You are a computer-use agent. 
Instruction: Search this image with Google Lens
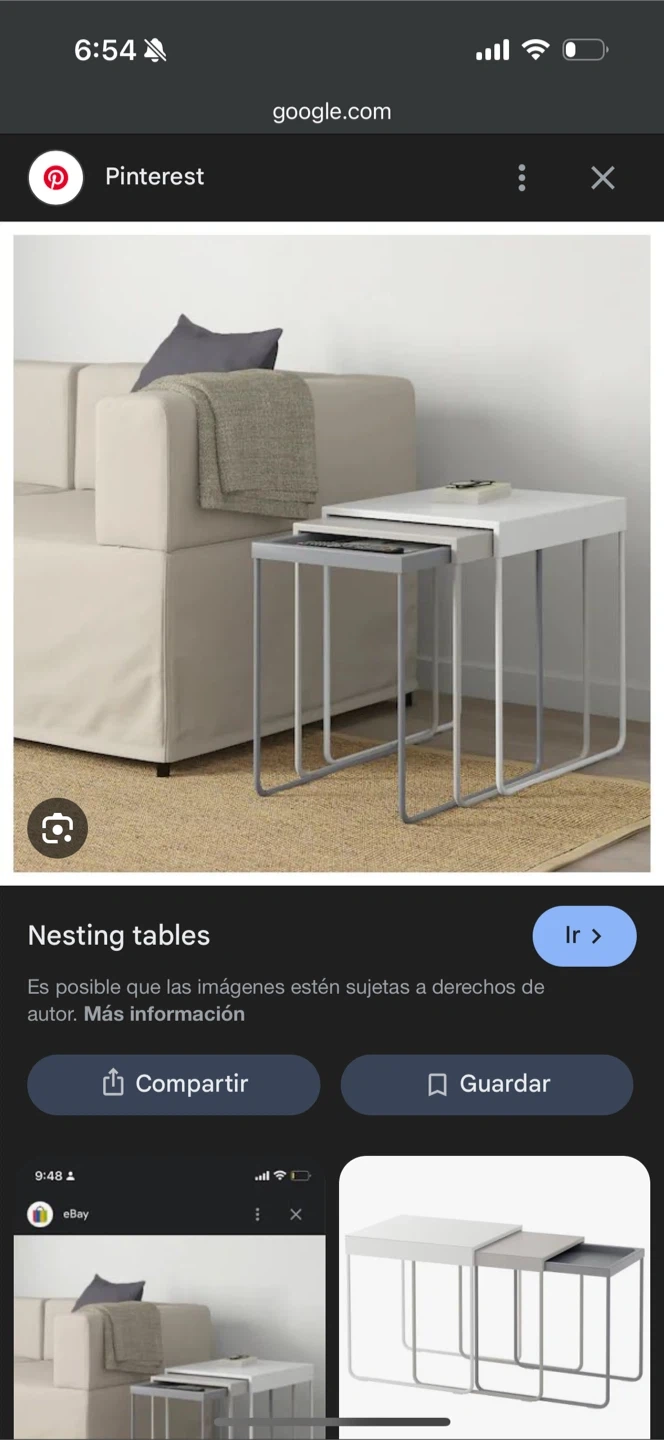[57, 828]
